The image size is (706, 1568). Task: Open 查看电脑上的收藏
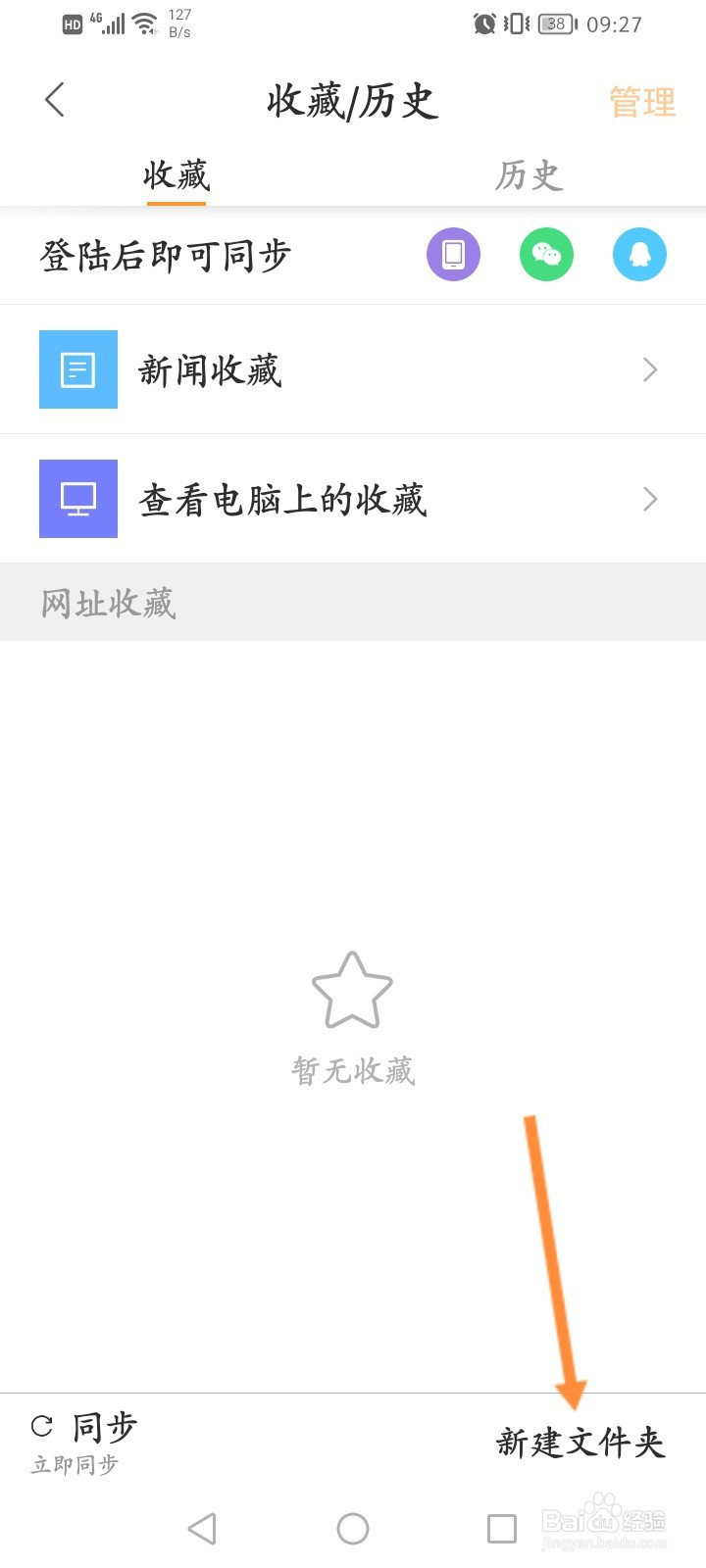[x=353, y=499]
